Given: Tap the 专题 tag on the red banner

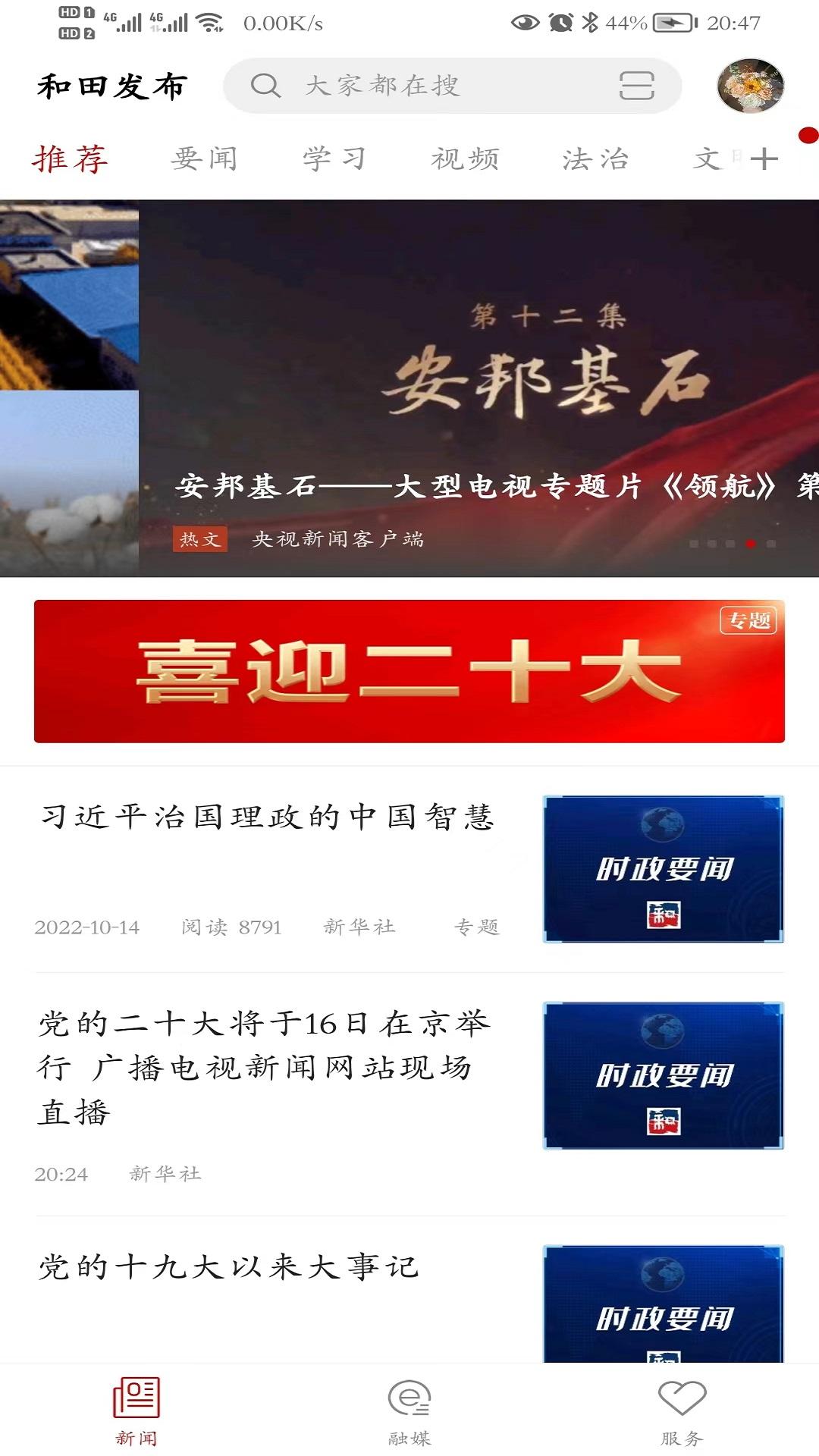Looking at the screenshot, I should click(x=750, y=622).
